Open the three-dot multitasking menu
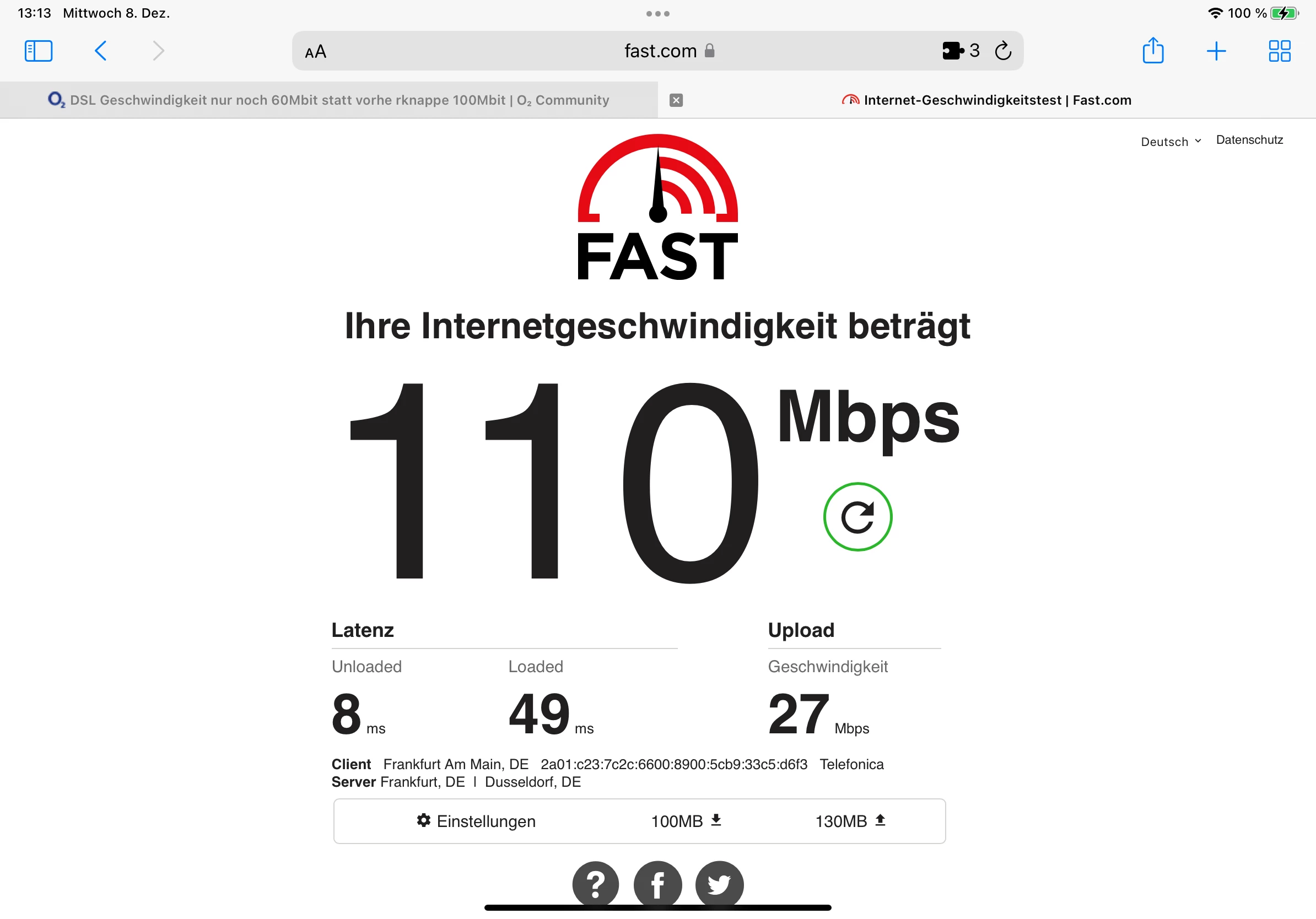The image size is (1316, 919). point(657,13)
